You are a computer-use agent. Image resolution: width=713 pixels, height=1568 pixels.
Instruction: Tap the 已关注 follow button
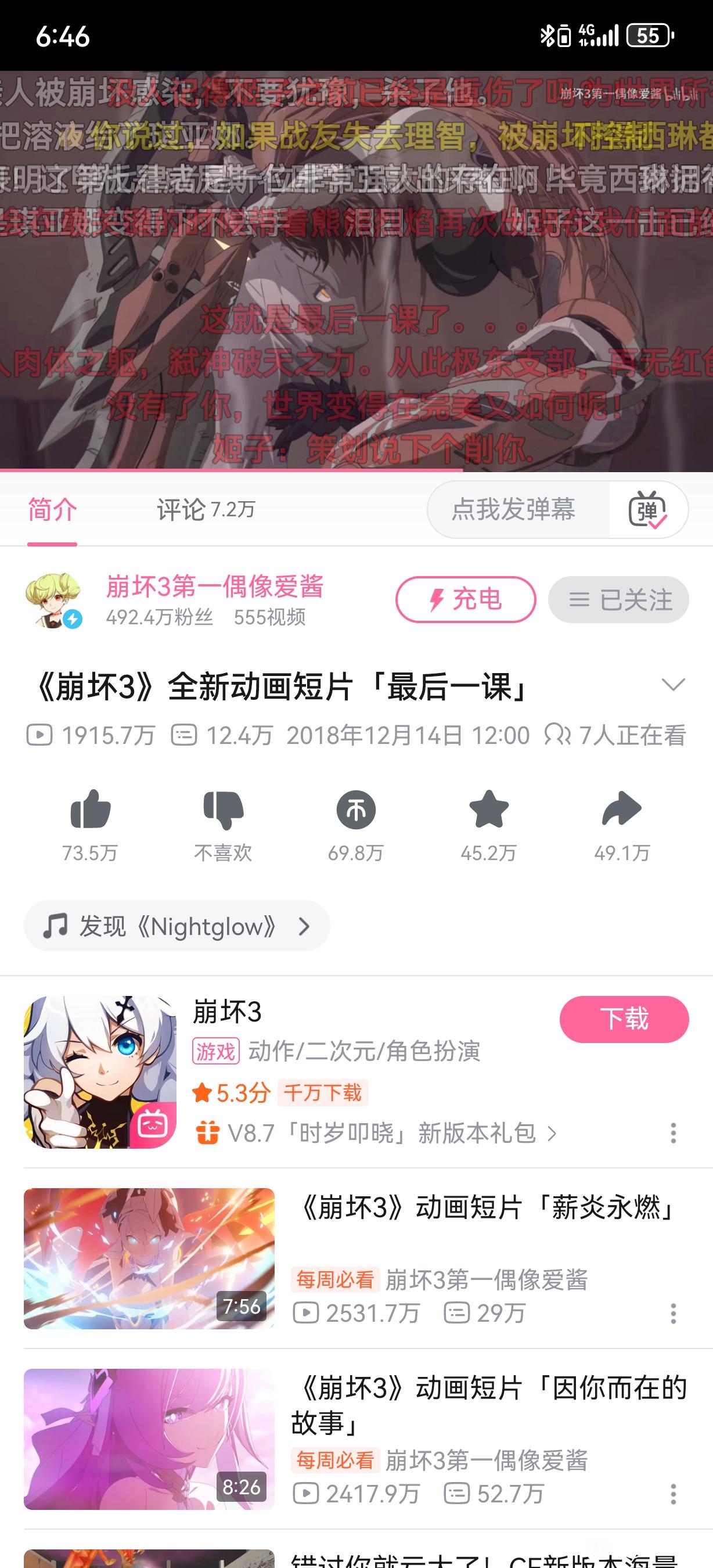click(618, 599)
